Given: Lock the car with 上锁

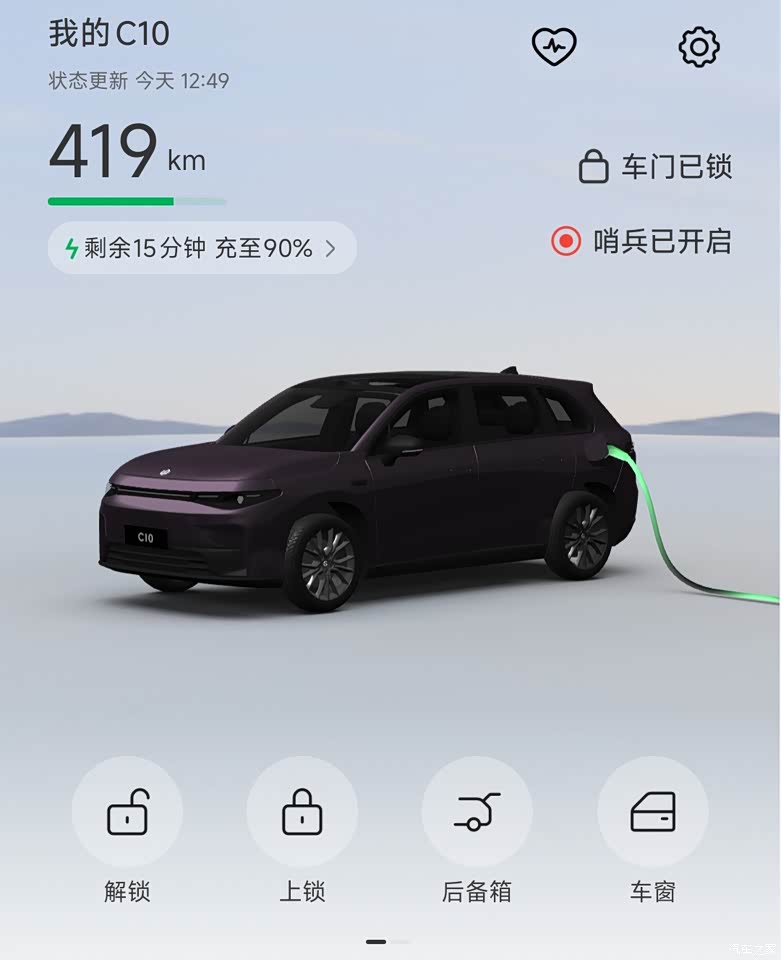Looking at the screenshot, I should pyautogui.click(x=302, y=811).
